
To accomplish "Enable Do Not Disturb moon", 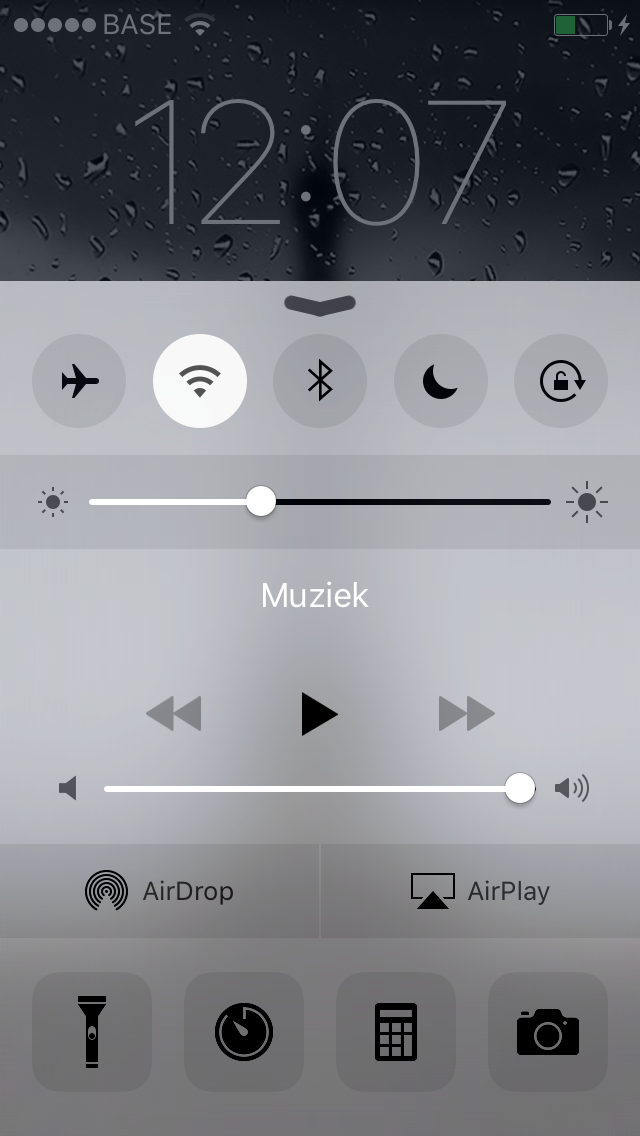I will (x=440, y=381).
